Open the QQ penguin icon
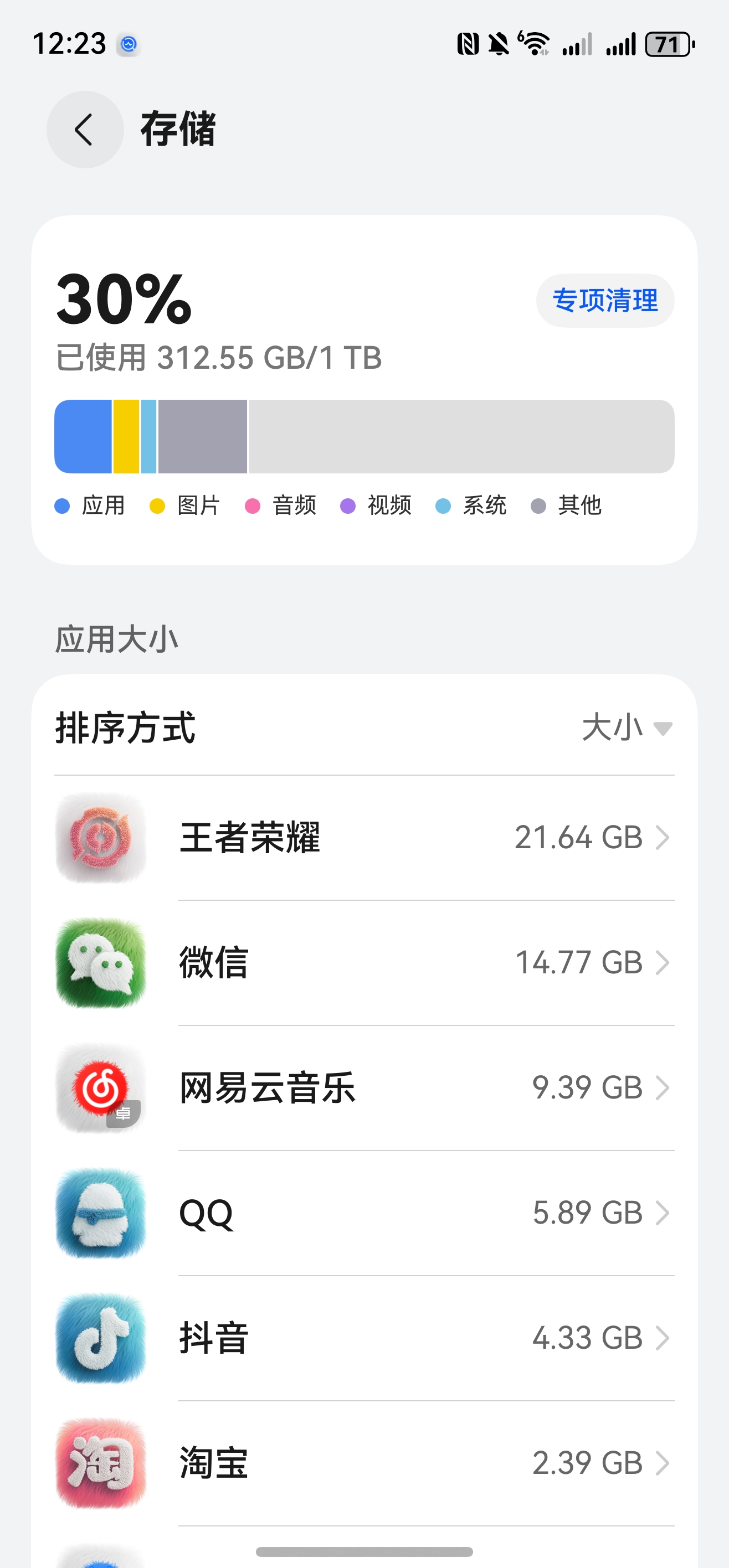The image size is (729, 1568). pyautogui.click(x=101, y=1214)
